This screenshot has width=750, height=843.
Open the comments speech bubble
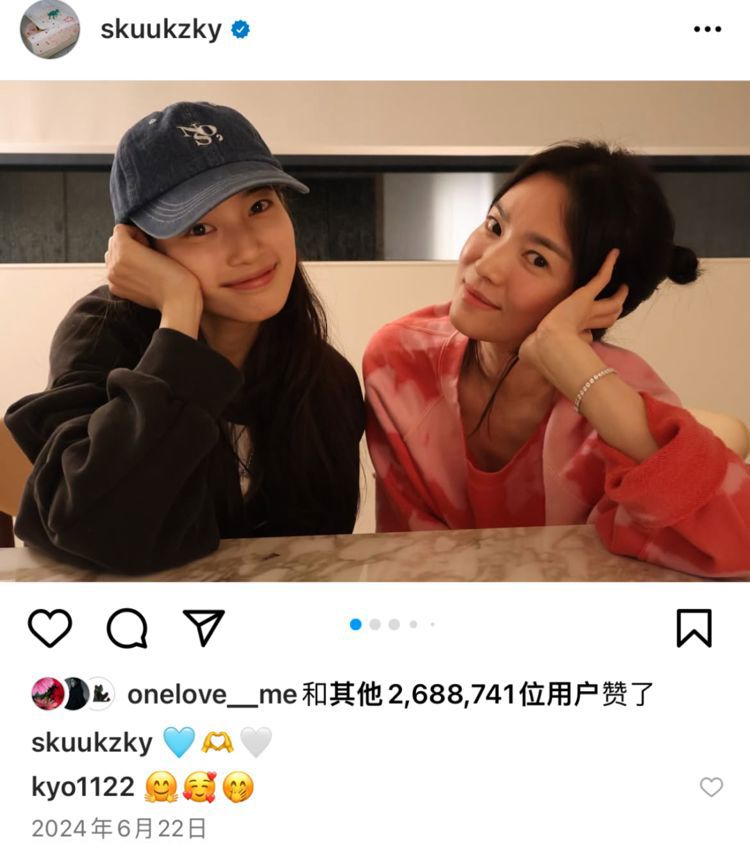tap(127, 628)
